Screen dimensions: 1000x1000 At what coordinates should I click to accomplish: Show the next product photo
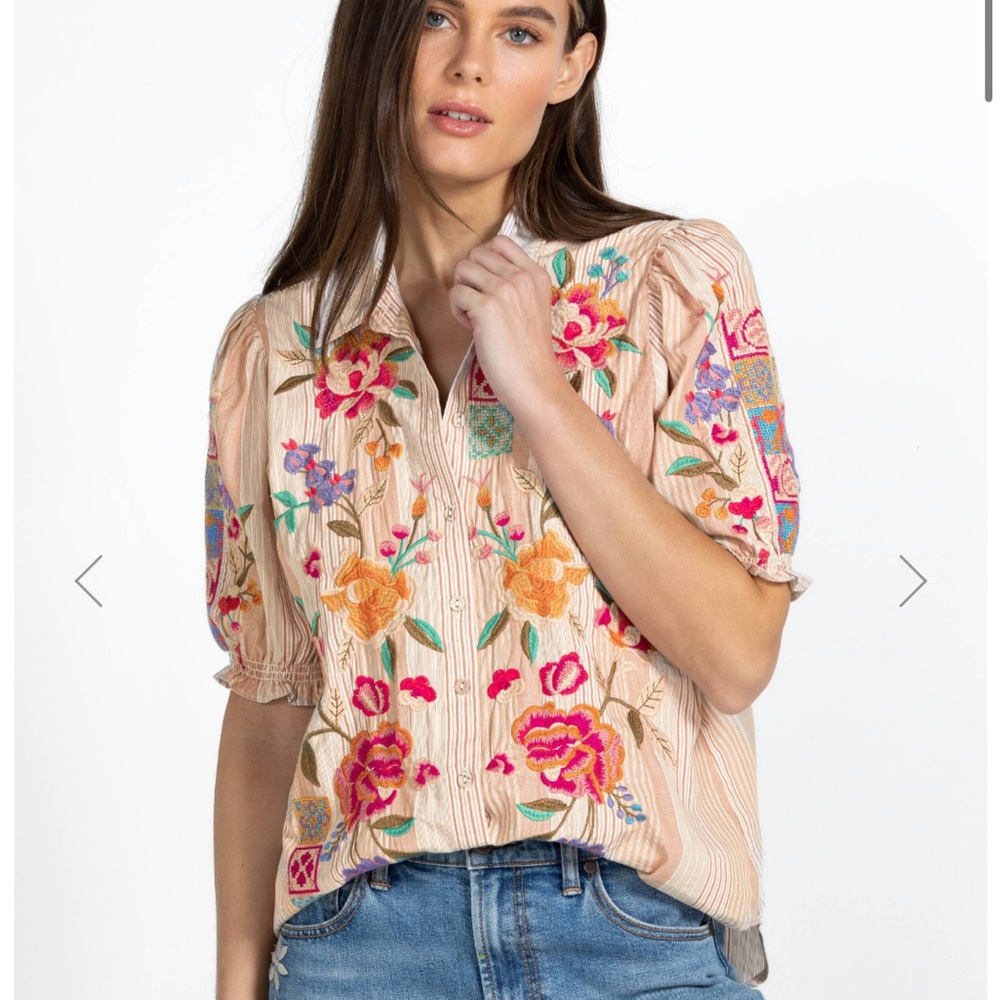(x=912, y=581)
